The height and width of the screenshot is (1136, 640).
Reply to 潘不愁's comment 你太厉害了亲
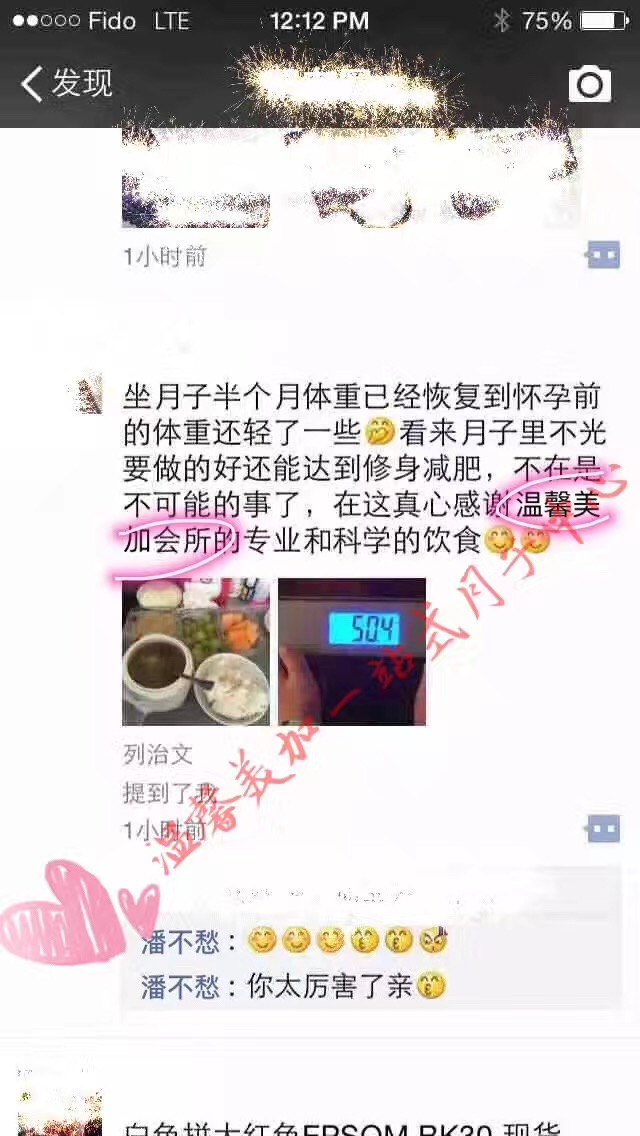coord(330,987)
